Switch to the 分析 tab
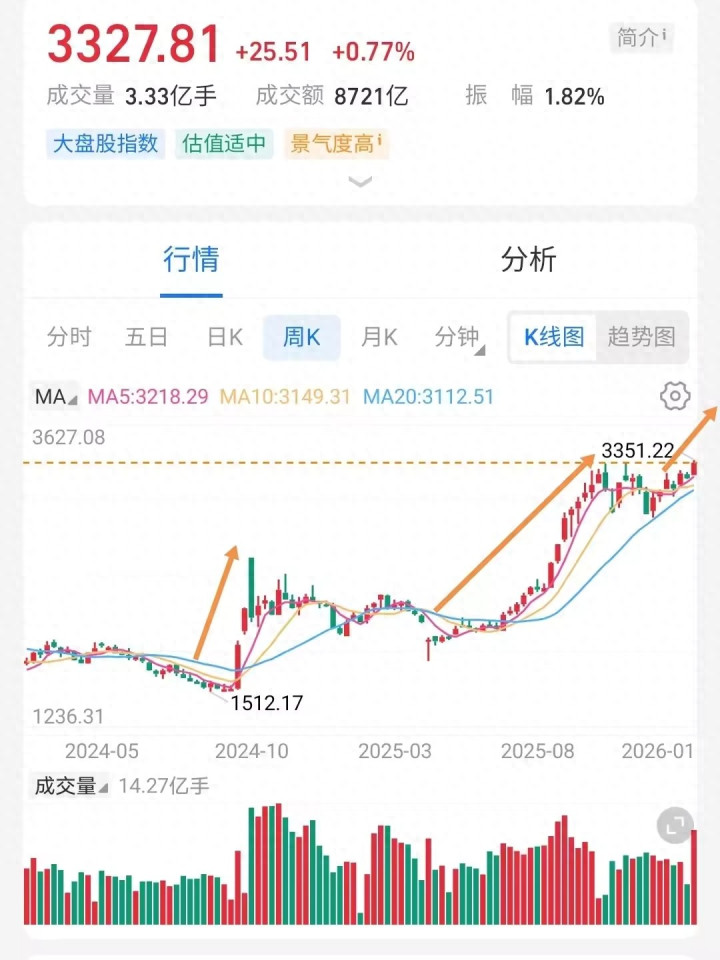 tap(528, 260)
